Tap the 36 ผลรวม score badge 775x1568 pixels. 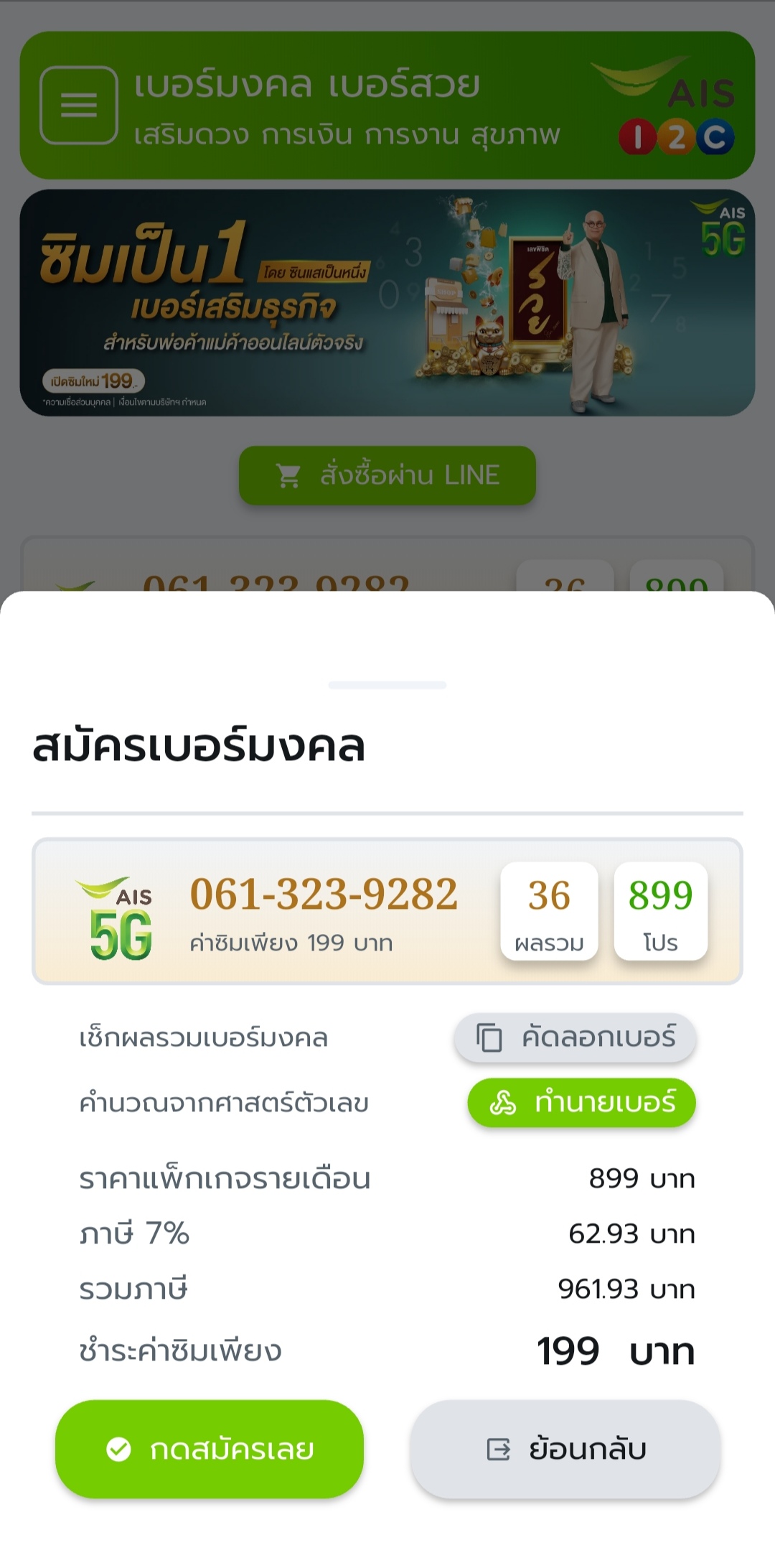pos(550,910)
